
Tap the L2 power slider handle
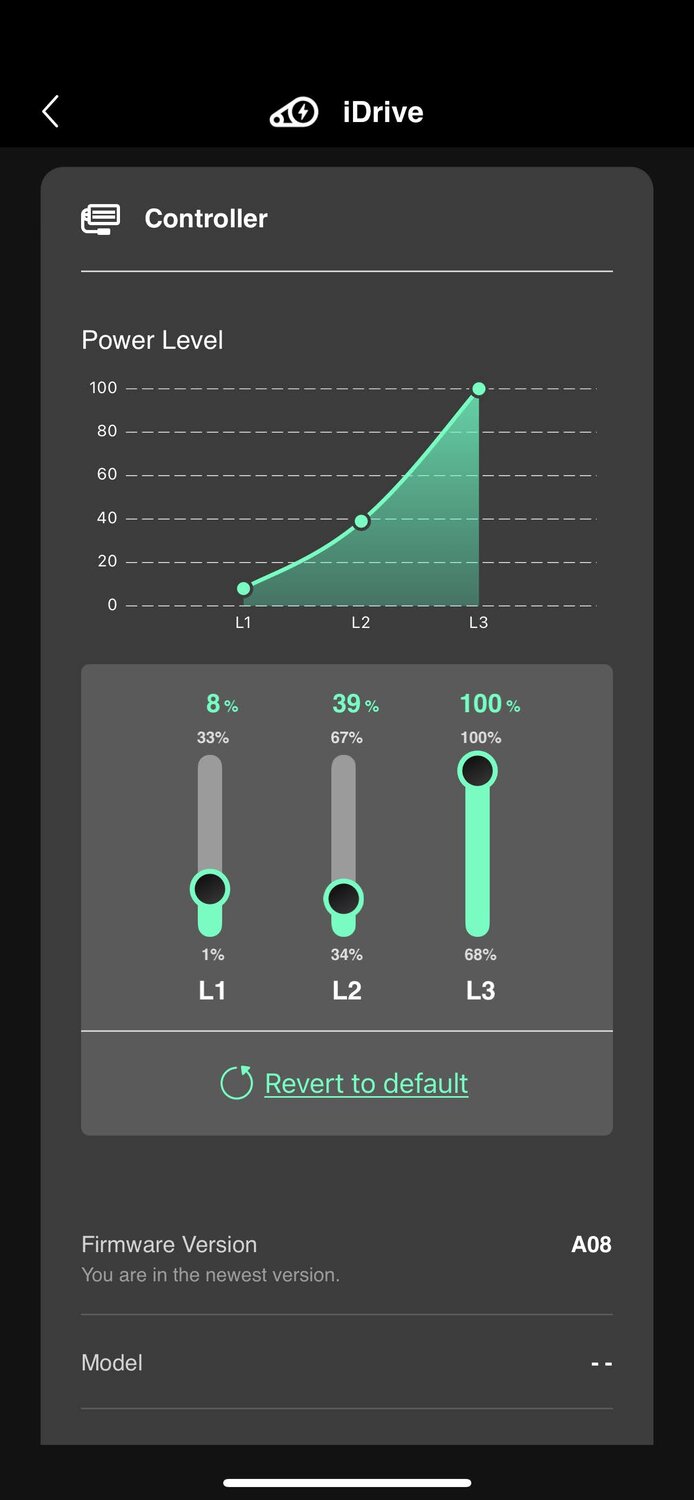point(343,898)
